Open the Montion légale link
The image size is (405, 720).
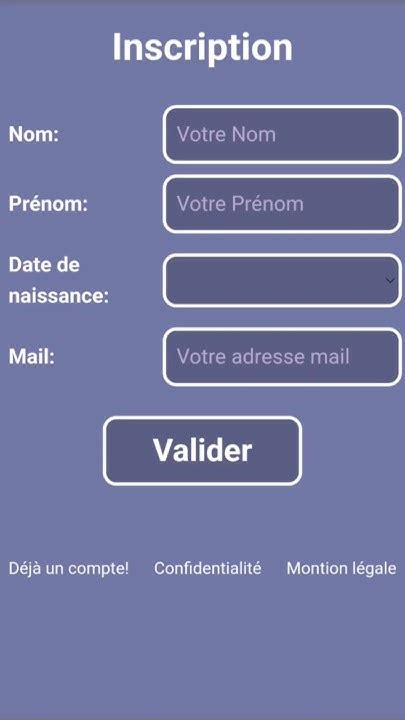coord(341,568)
